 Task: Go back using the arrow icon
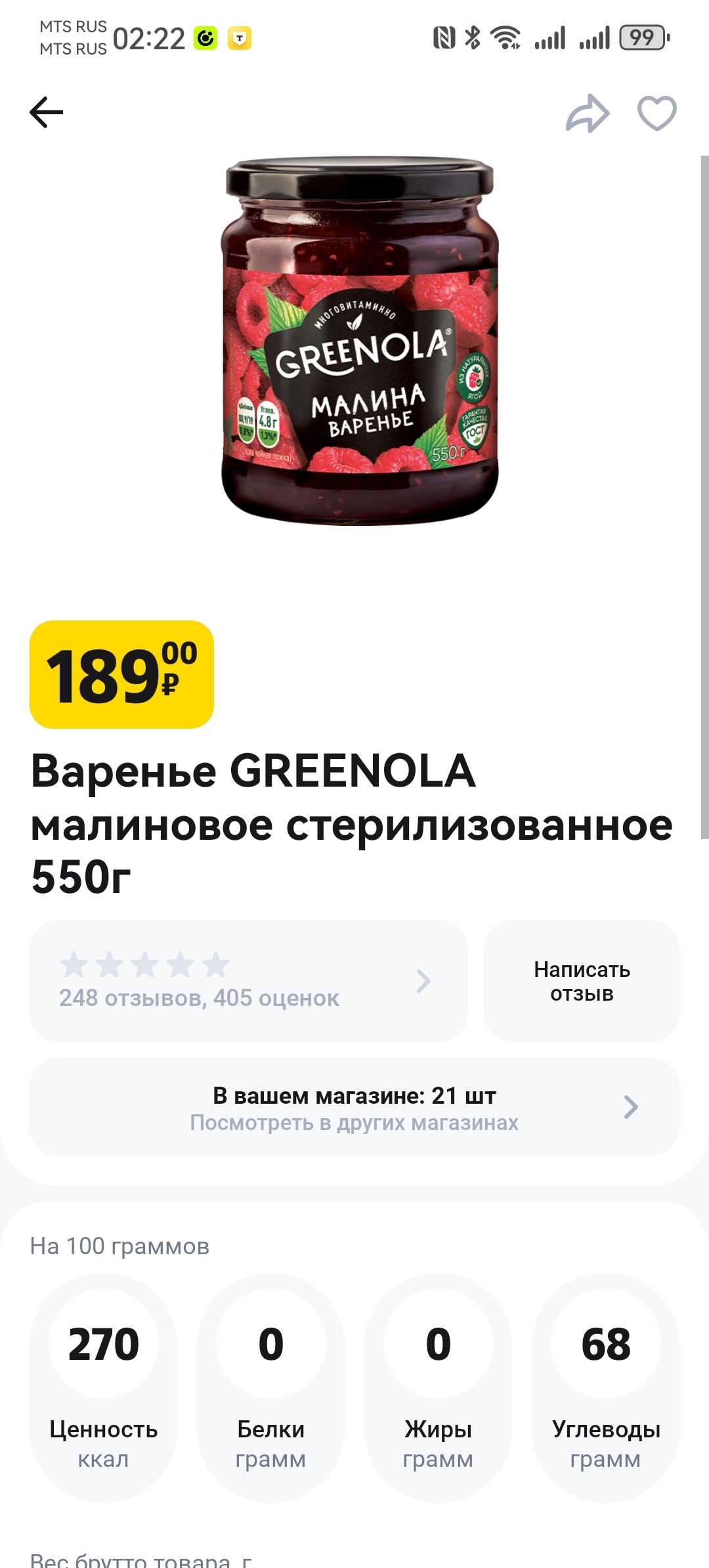click(x=47, y=112)
